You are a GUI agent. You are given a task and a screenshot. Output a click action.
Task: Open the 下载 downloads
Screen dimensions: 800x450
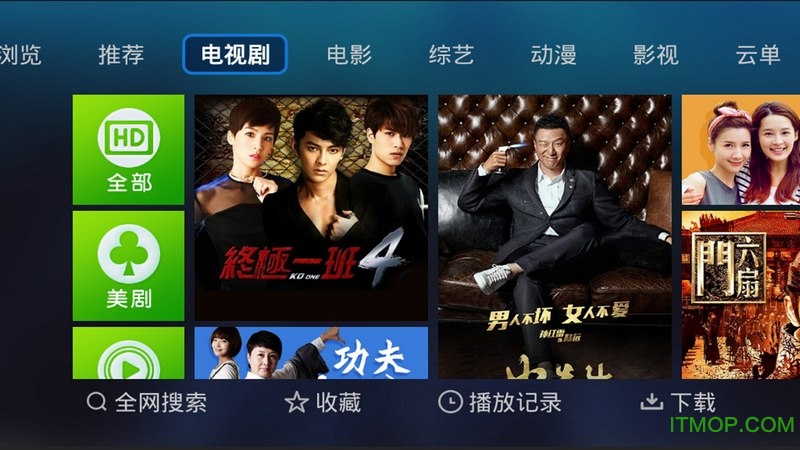click(678, 403)
